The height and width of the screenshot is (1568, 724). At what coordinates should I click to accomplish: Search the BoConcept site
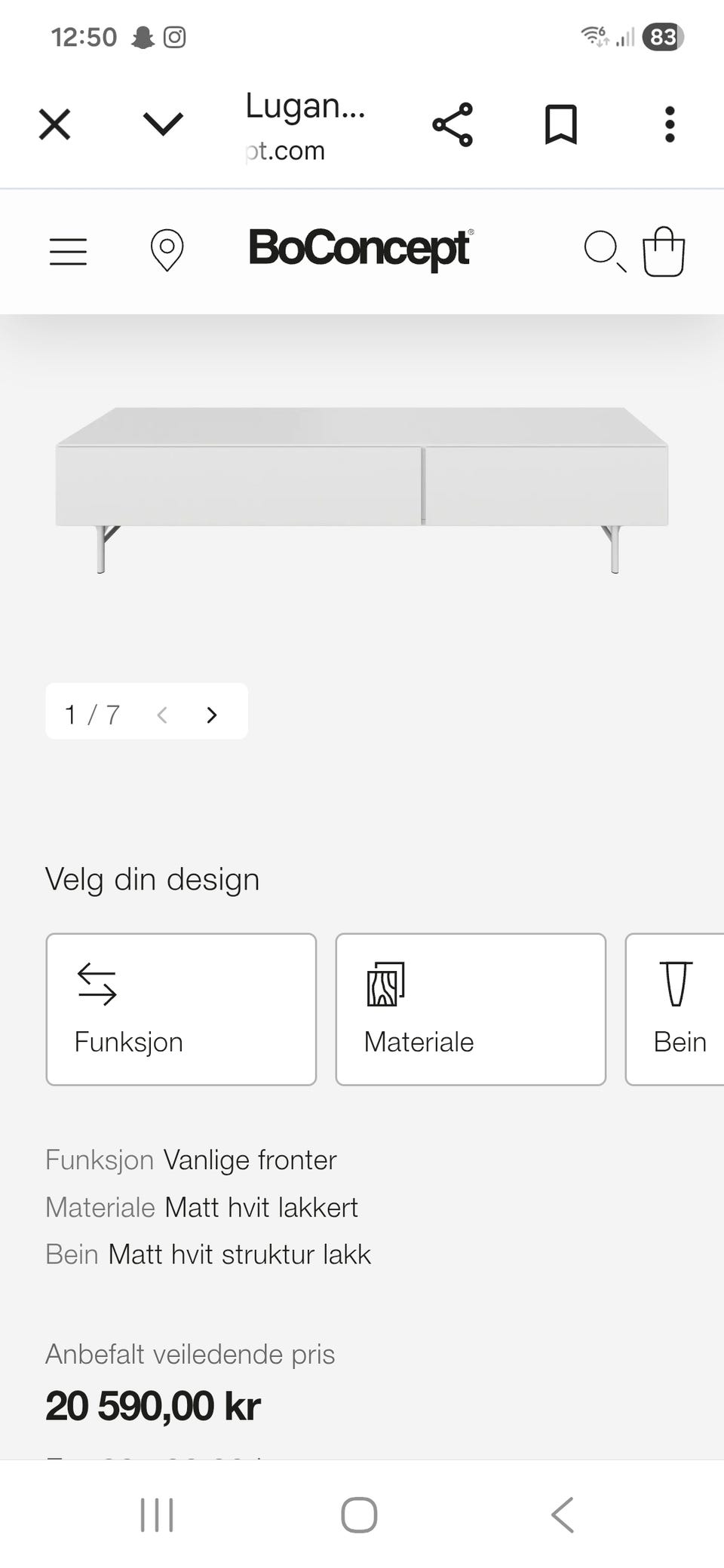tap(604, 250)
